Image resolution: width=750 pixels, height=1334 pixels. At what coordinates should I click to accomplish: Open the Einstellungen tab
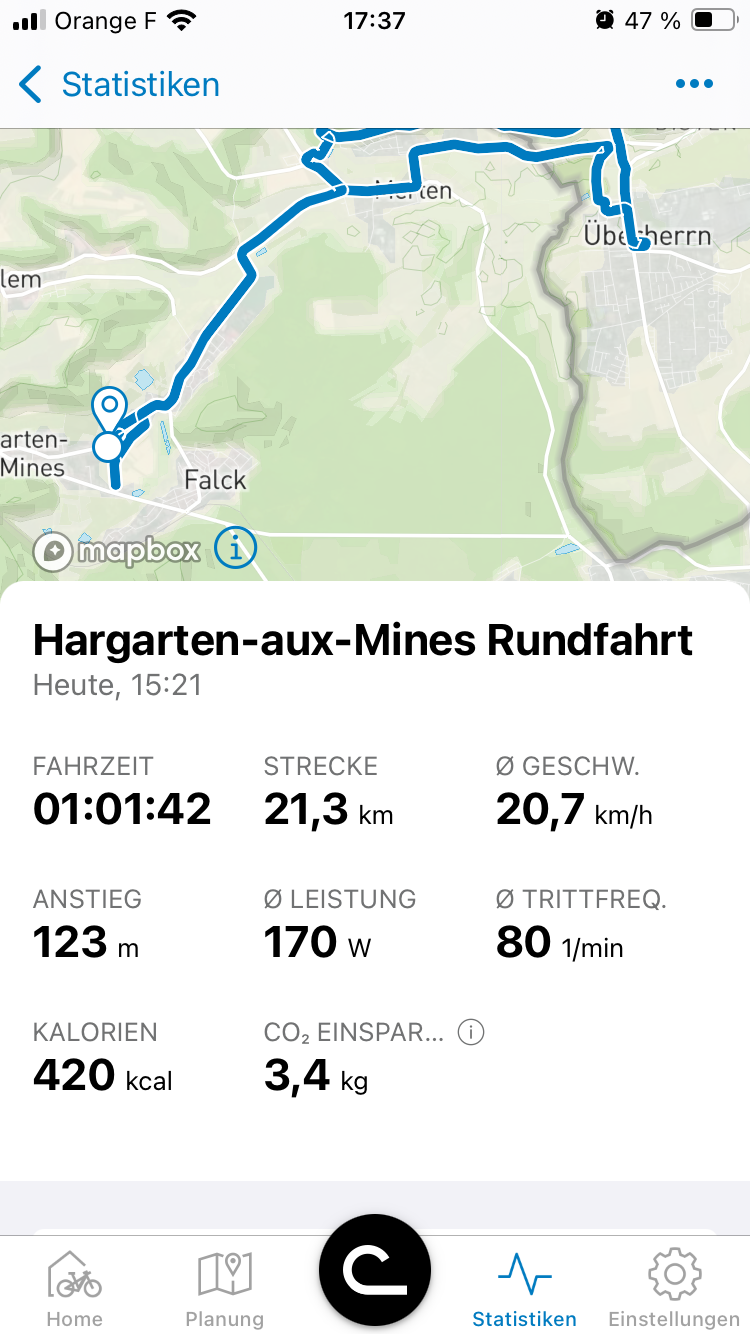pos(675,1288)
